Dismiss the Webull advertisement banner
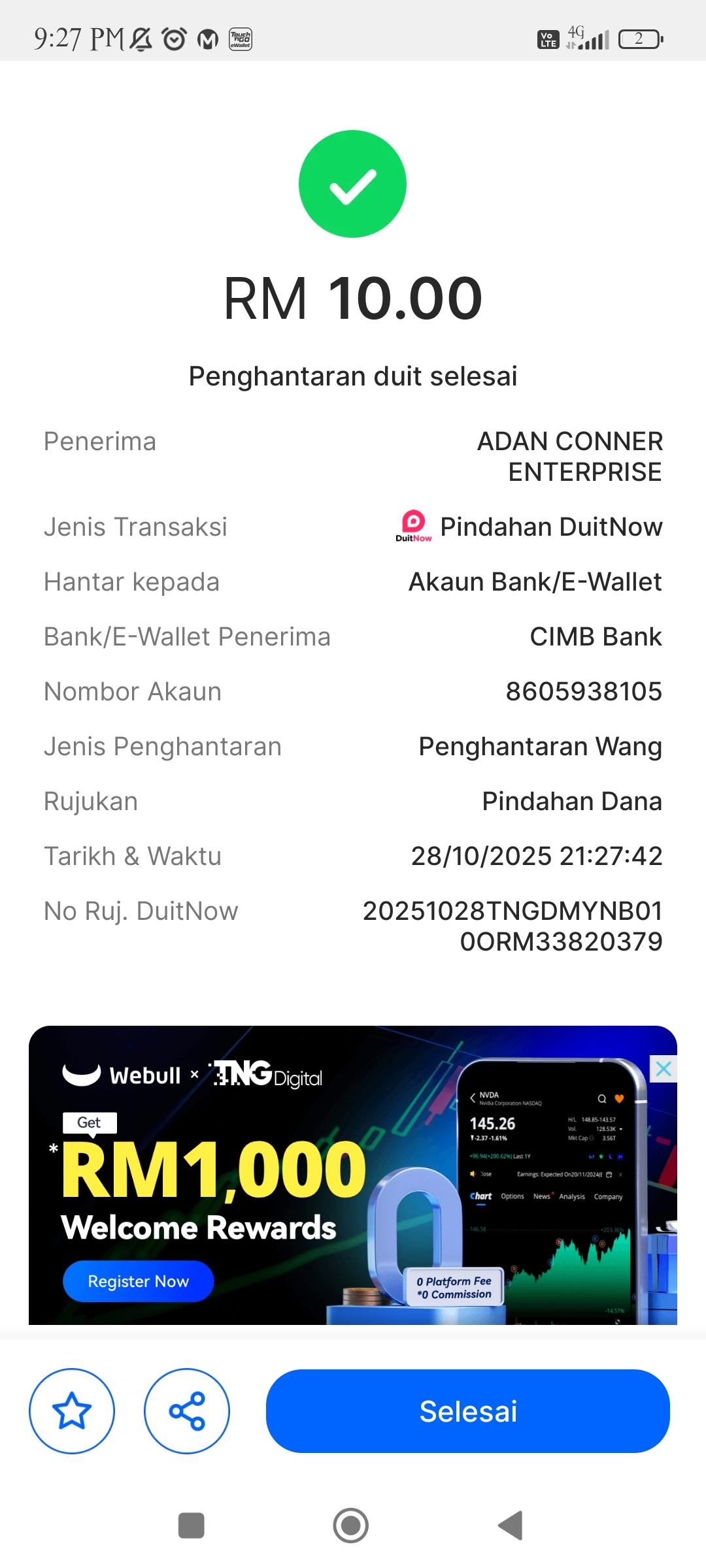Viewport: 706px width, 1568px height. tap(664, 1070)
